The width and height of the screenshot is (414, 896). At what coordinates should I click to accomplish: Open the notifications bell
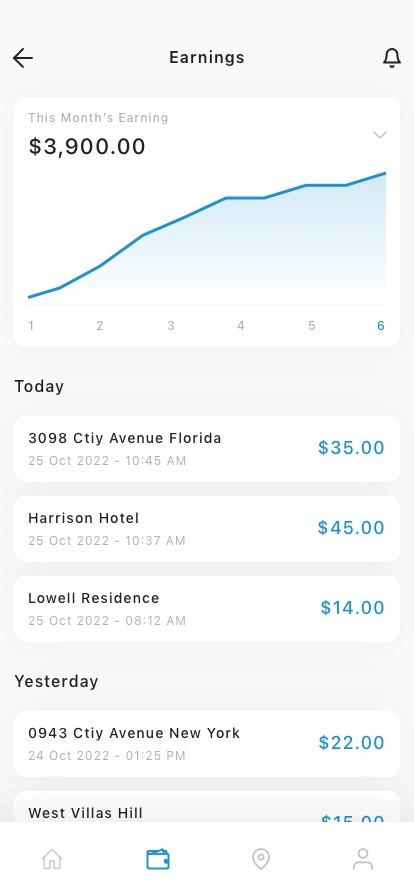coord(392,58)
